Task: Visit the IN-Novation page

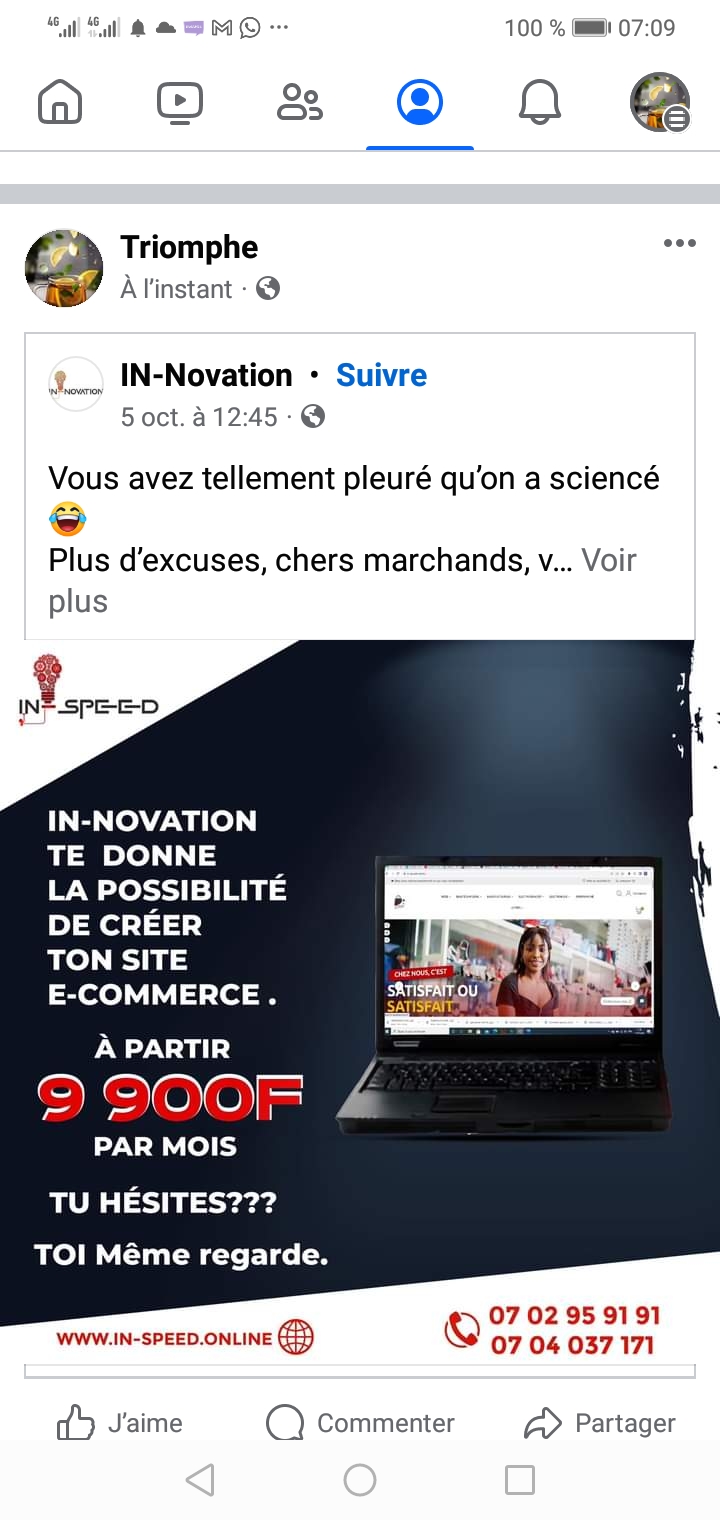Action: (x=206, y=375)
